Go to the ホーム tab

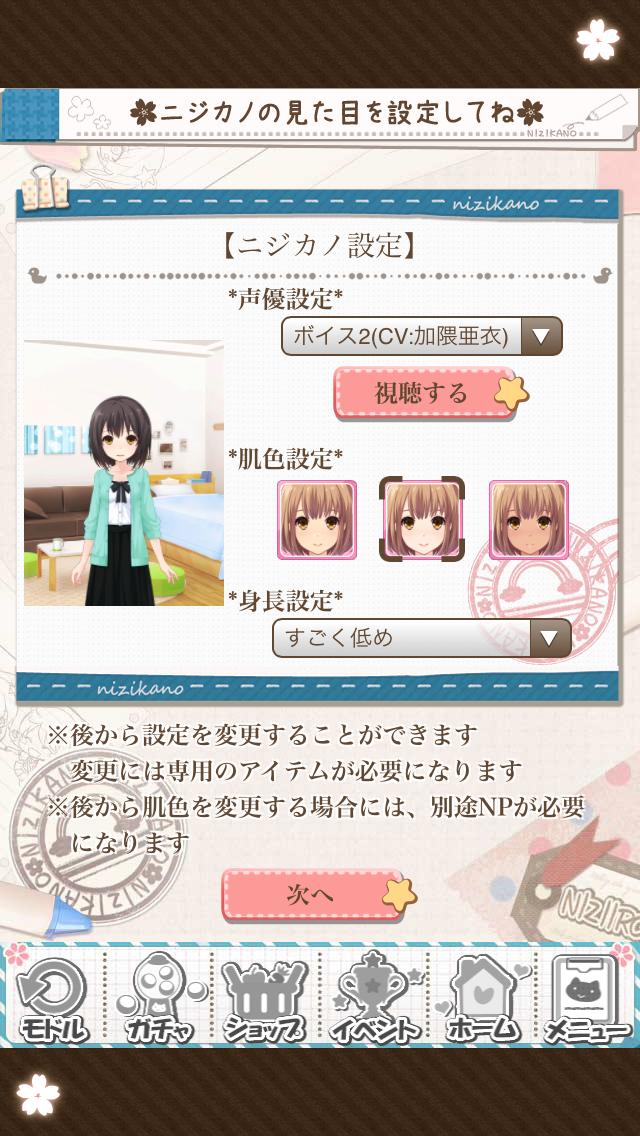482,1000
